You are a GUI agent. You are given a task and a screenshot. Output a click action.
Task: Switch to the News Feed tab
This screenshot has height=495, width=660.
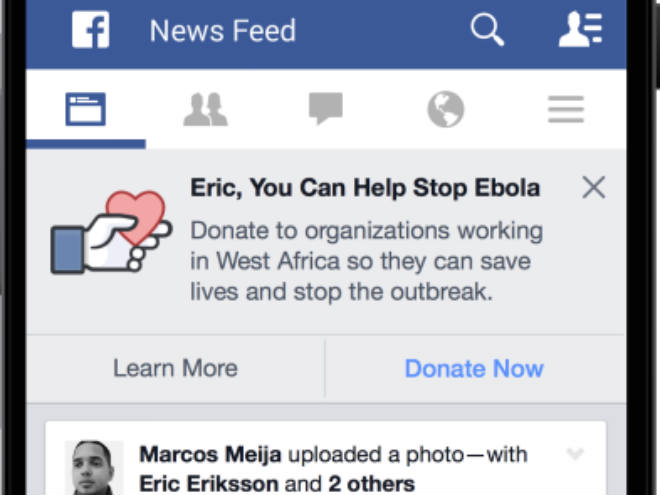click(85, 109)
